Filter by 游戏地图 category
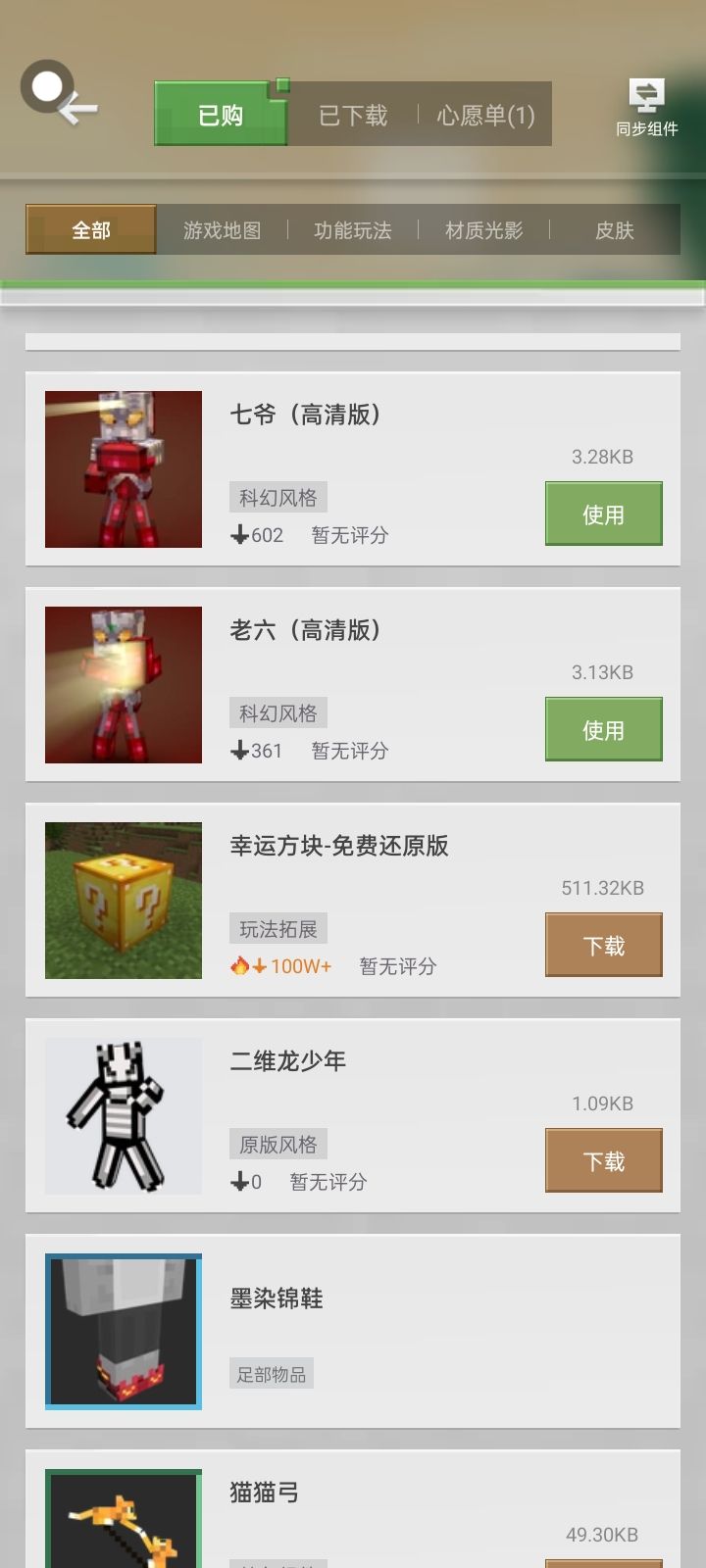This screenshot has width=706, height=1568. 223,230
